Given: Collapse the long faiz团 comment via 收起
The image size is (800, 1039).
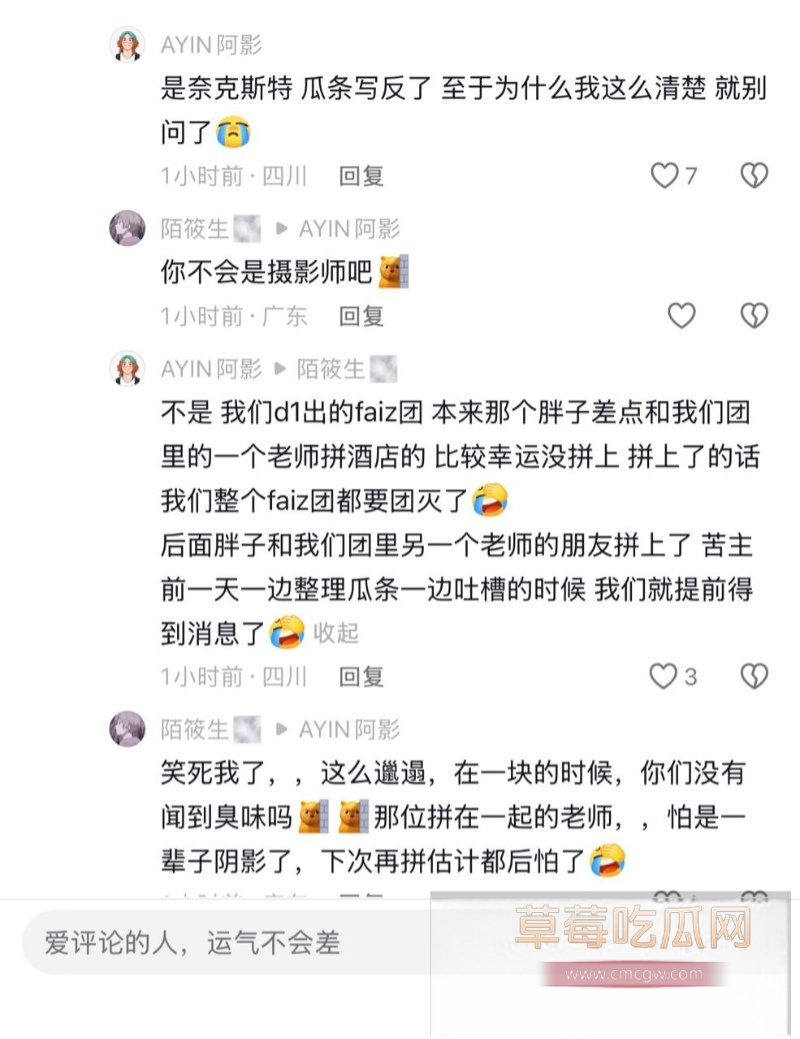Looking at the screenshot, I should [336, 633].
